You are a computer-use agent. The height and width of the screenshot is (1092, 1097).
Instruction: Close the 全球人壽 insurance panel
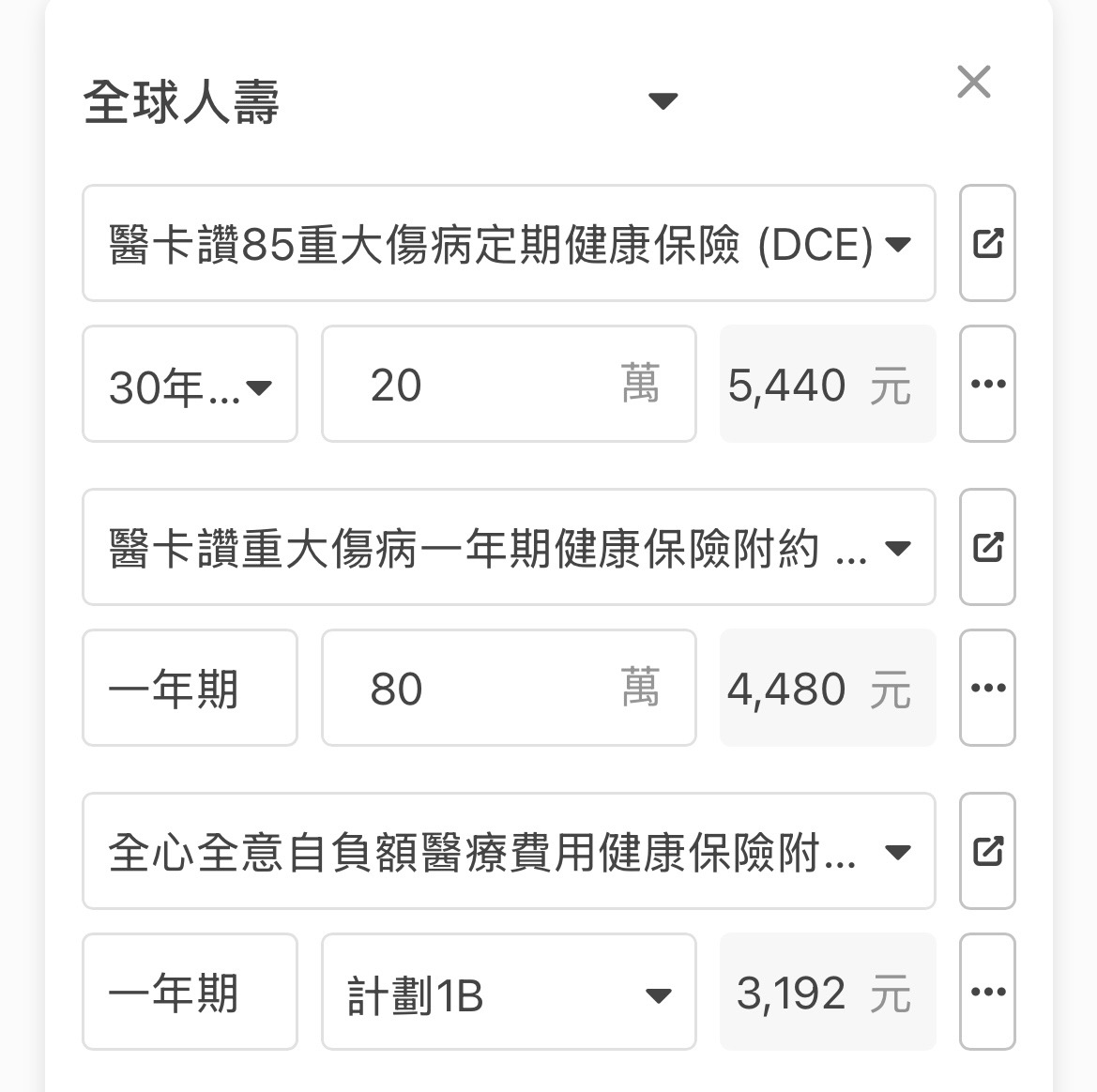point(973,83)
